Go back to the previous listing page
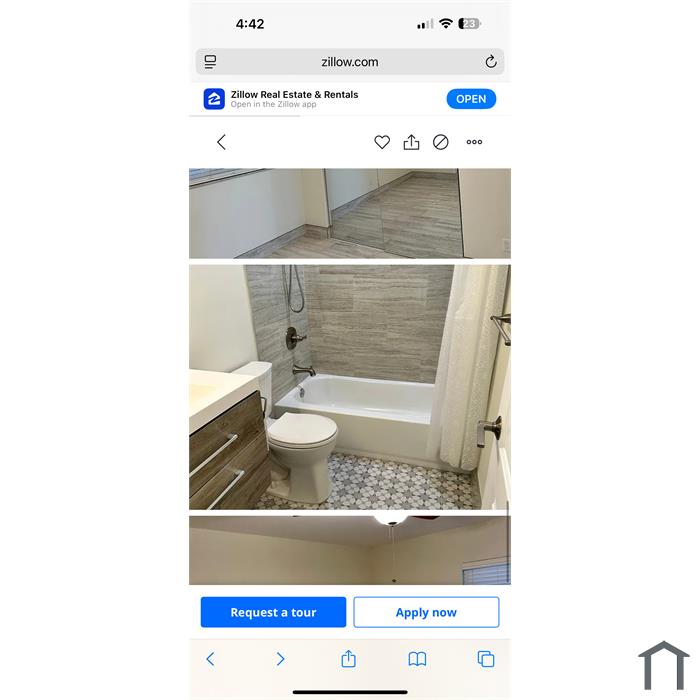This screenshot has width=700, height=700. pyautogui.click(x=222, y=142)
